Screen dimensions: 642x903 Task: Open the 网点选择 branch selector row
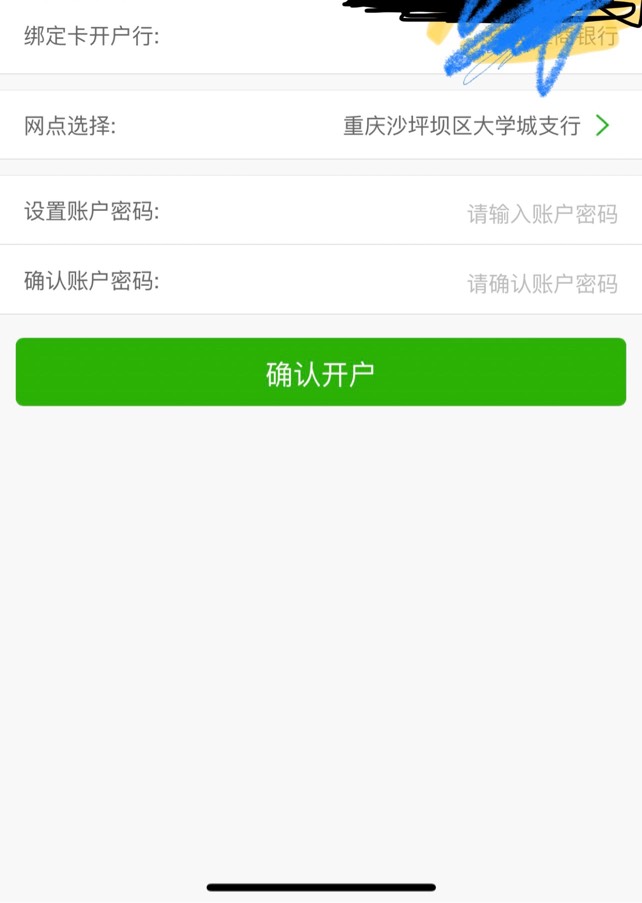[321, 125]
